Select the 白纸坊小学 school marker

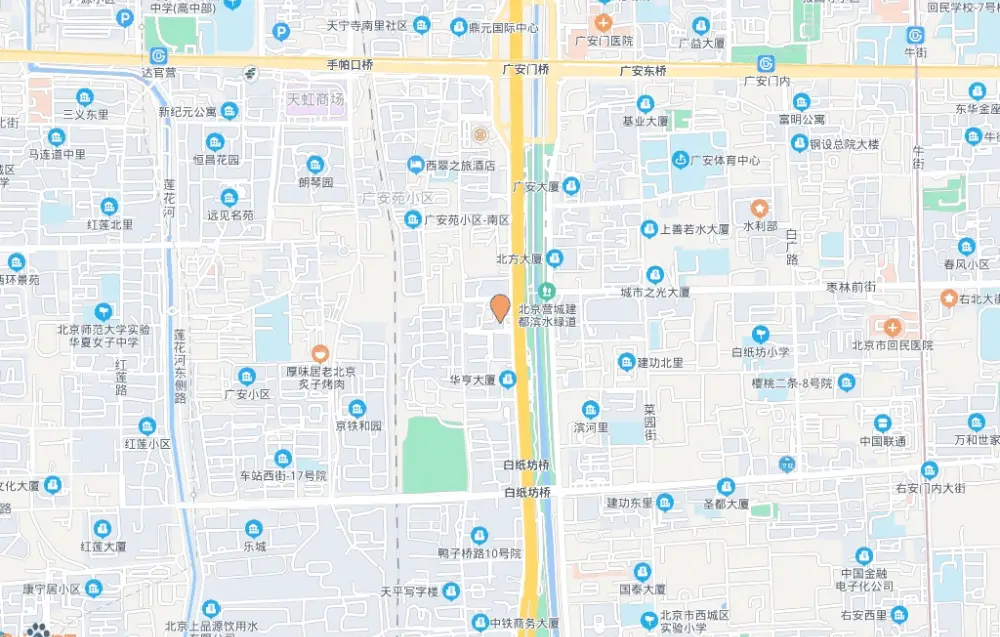[761, 334]
